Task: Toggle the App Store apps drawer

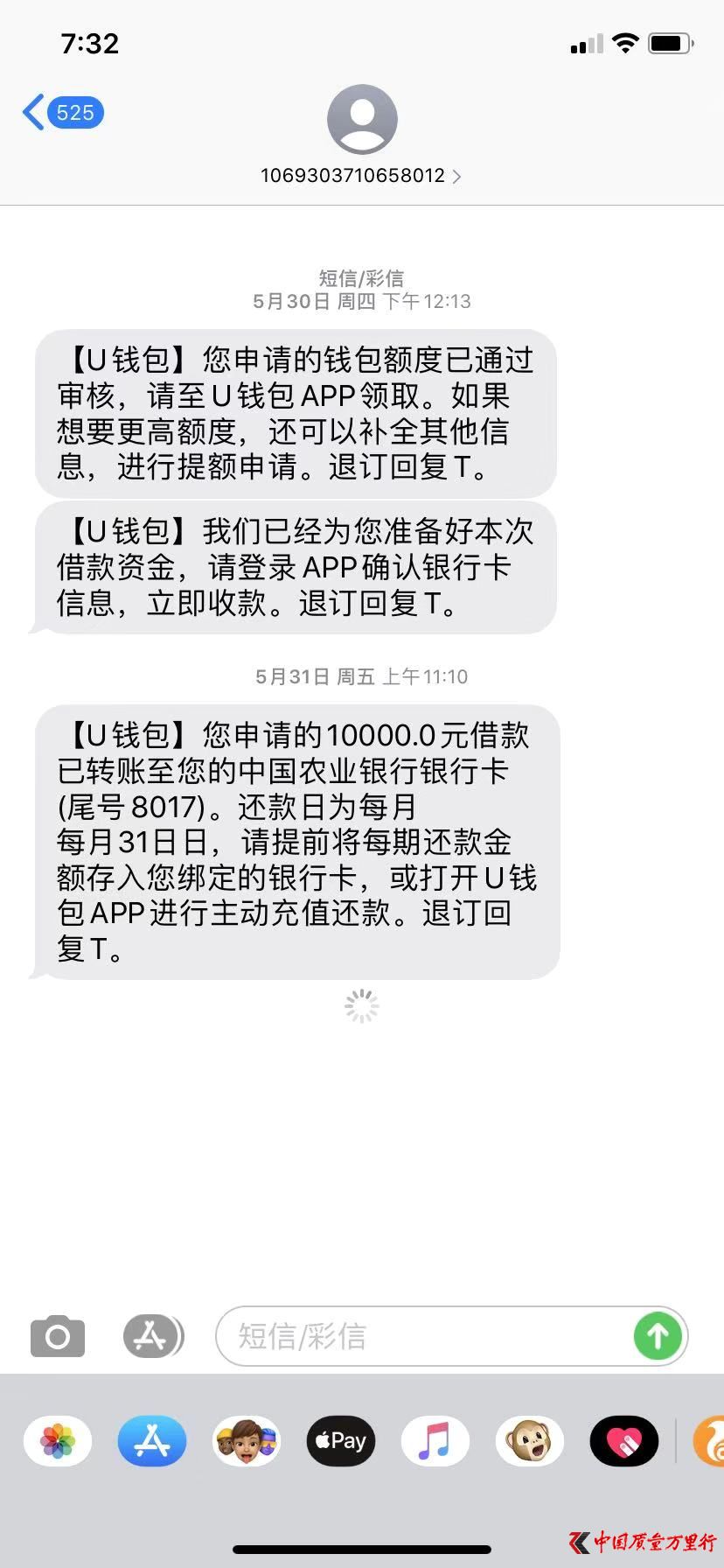Action: coord(153,1336)
